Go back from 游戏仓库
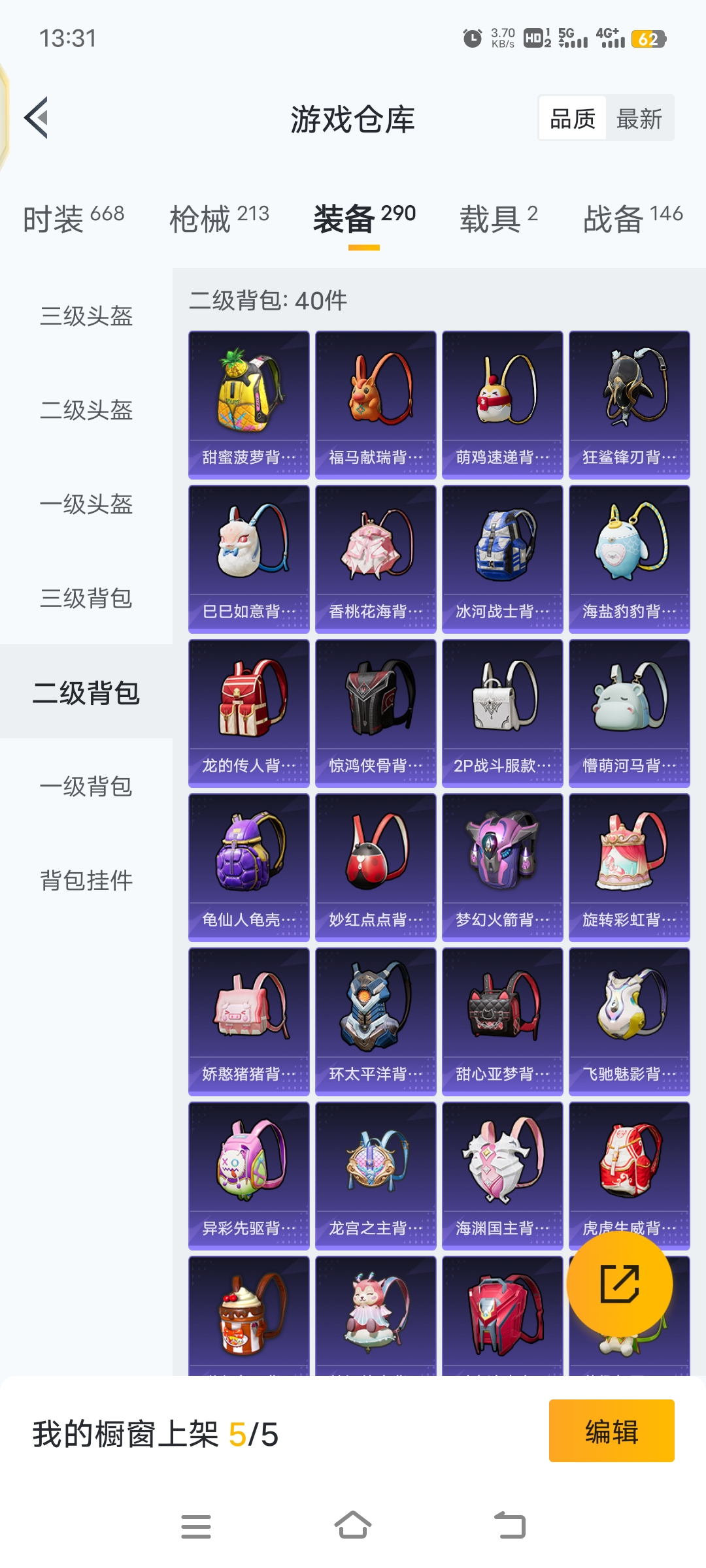This screenshot has width=706, height=1568. click(x=37, y=118)
